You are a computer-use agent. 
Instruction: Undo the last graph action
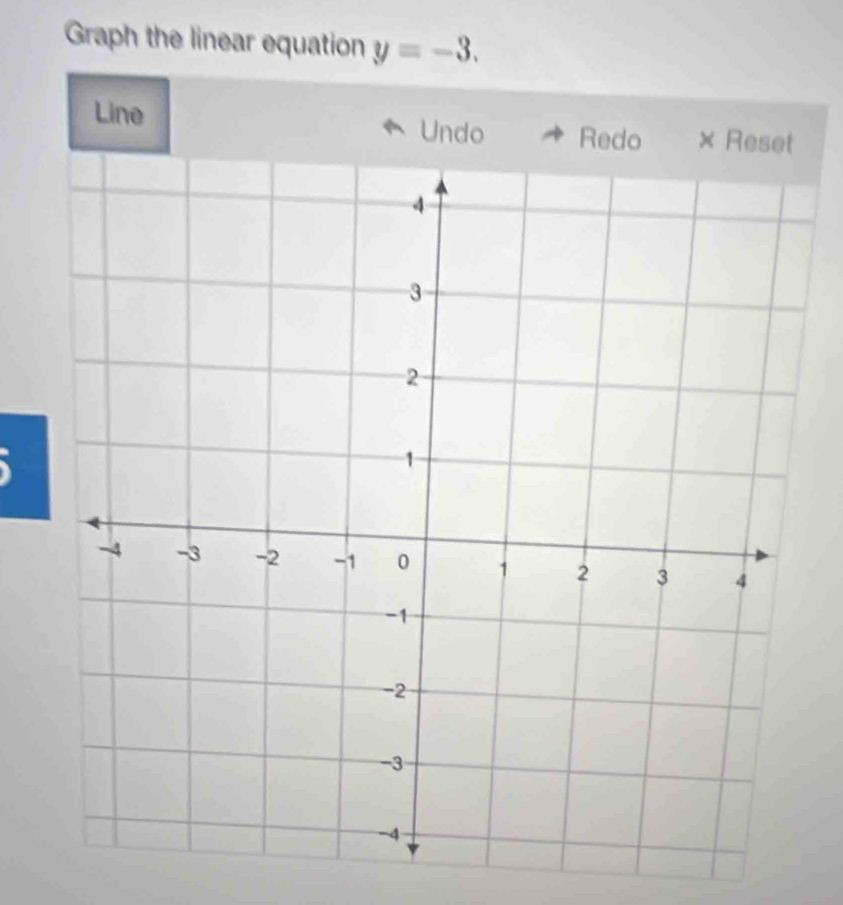[436, 134]
